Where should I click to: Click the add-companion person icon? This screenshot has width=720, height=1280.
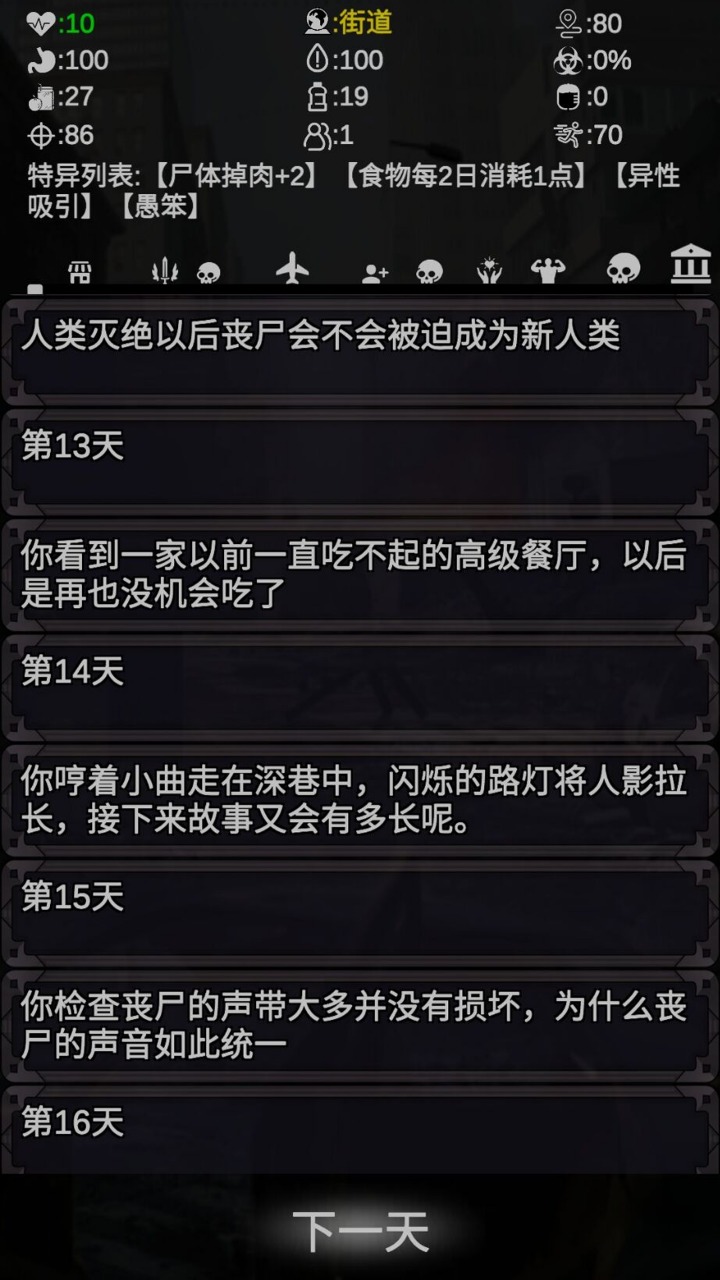pyautogui.click(x=375, y=268)
